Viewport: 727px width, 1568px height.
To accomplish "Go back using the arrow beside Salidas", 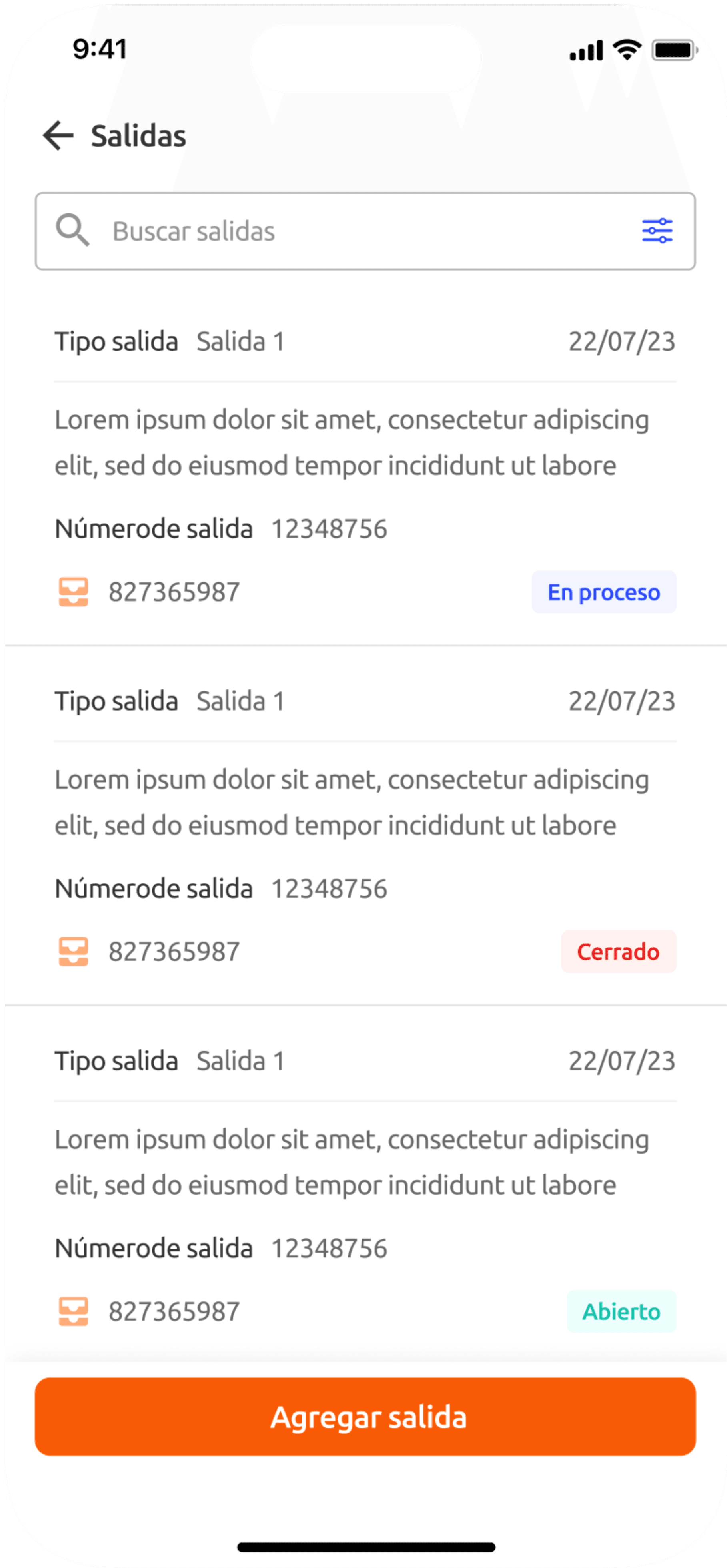I will click(58, 135).
